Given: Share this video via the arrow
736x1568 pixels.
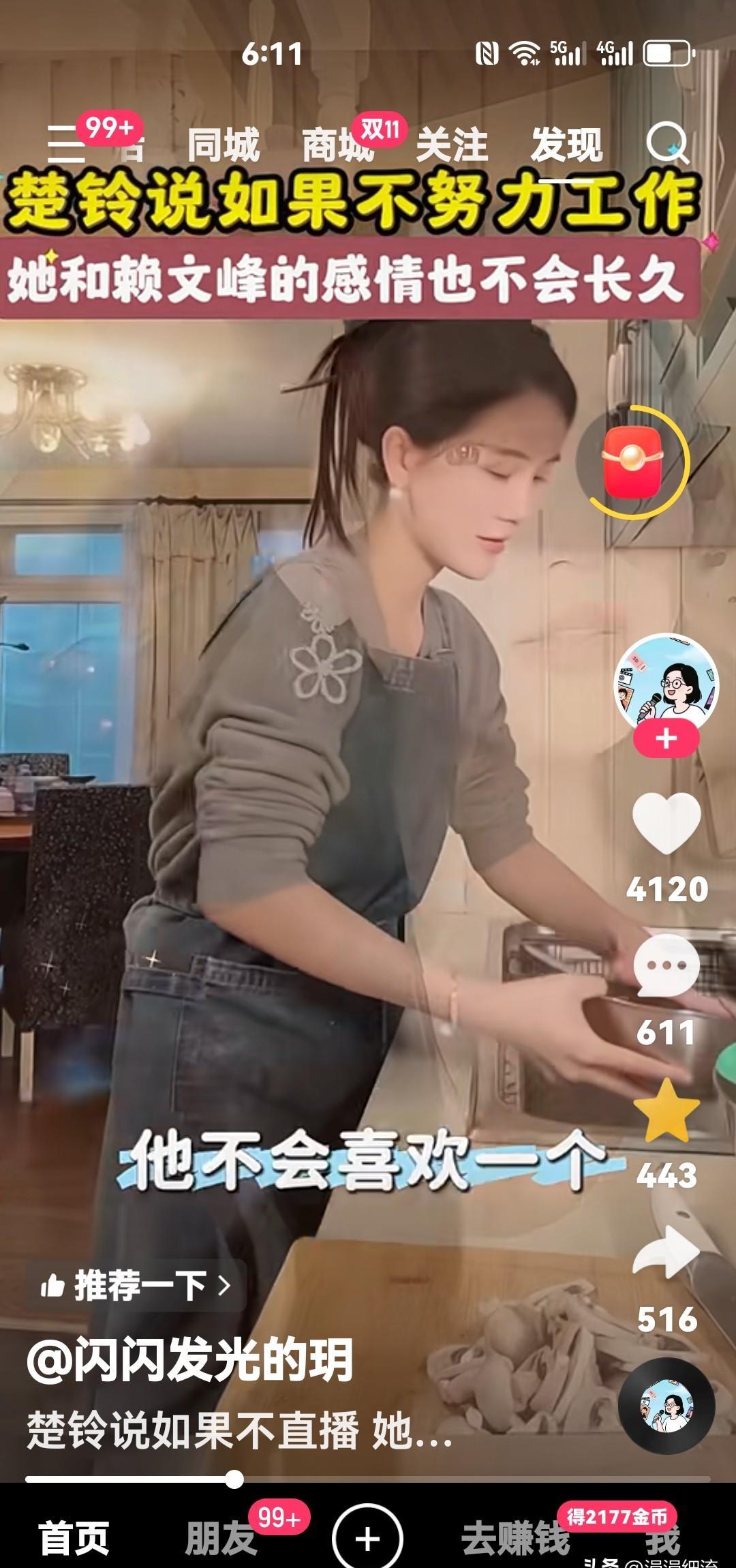Looking at the screenshot, I should pyautogui.click(x=666, y=1253).
